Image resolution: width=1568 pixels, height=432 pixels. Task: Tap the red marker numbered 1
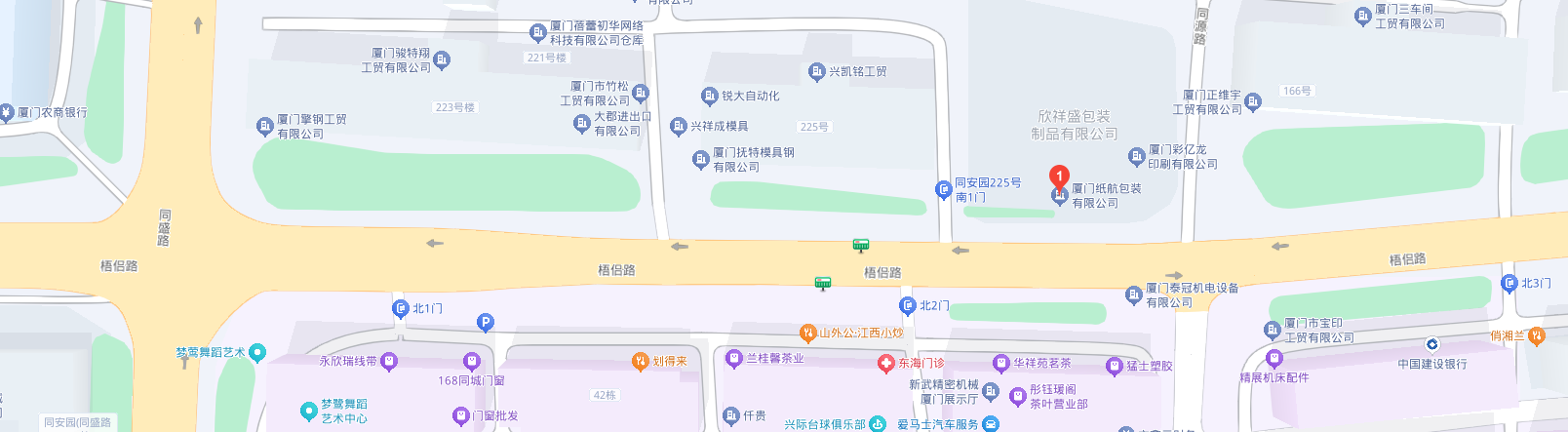tap(1059, 177)
